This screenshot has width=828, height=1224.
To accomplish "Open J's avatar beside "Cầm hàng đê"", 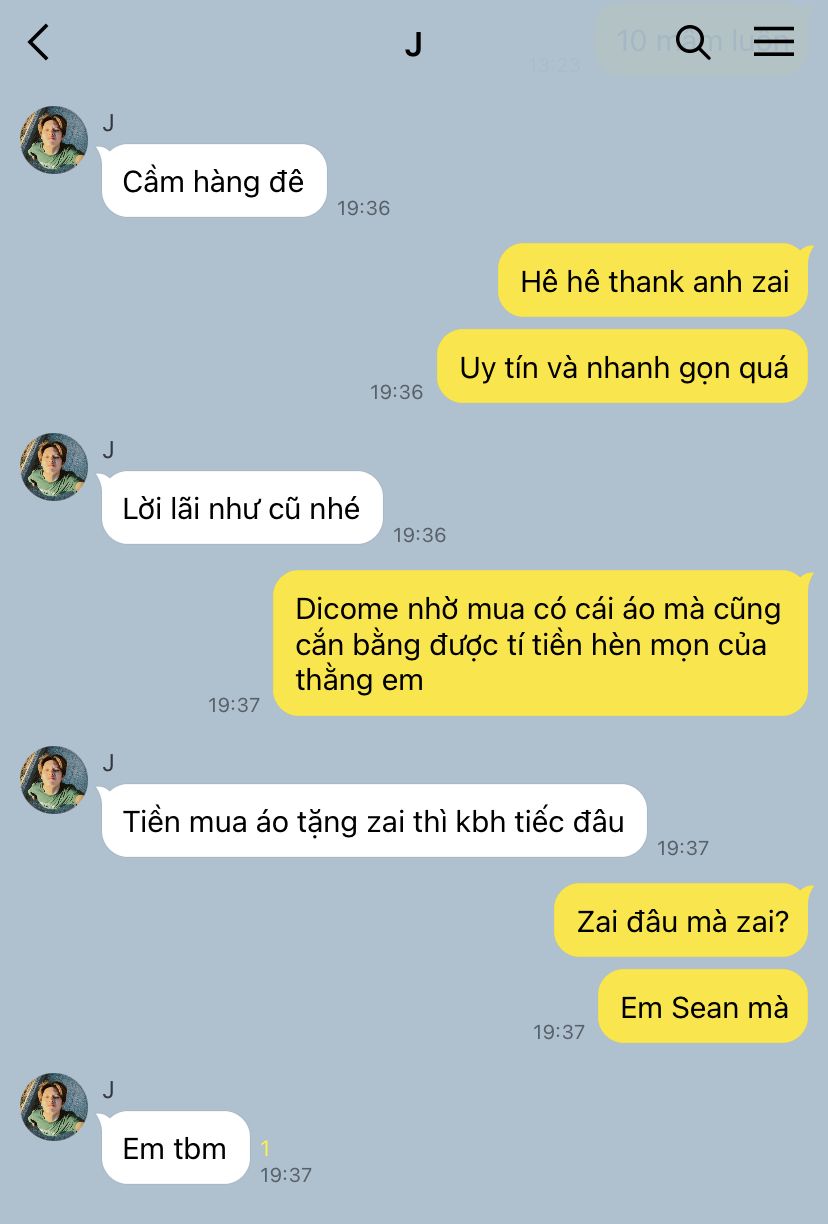I will point(54,140).
